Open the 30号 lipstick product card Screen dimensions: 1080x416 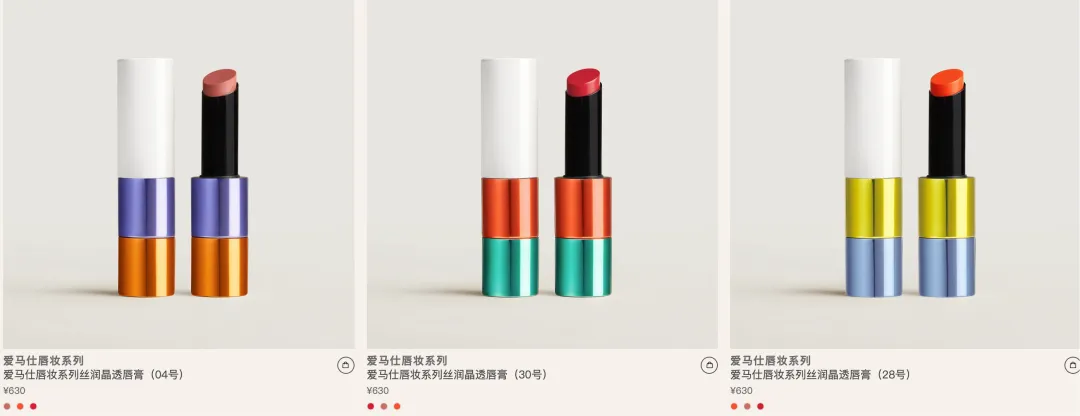(x=542, y=175)
